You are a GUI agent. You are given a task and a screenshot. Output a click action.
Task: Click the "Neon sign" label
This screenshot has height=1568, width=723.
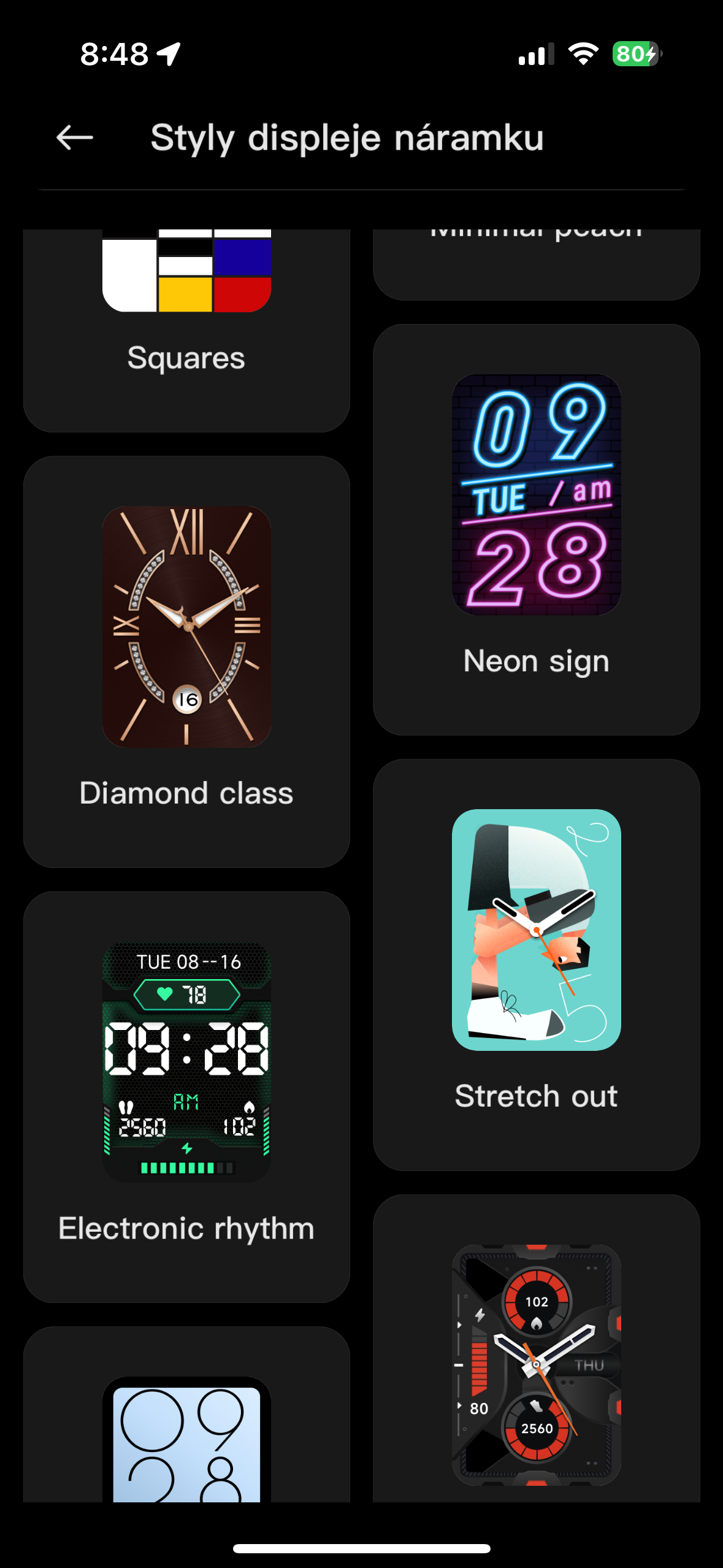pos(535,661)
